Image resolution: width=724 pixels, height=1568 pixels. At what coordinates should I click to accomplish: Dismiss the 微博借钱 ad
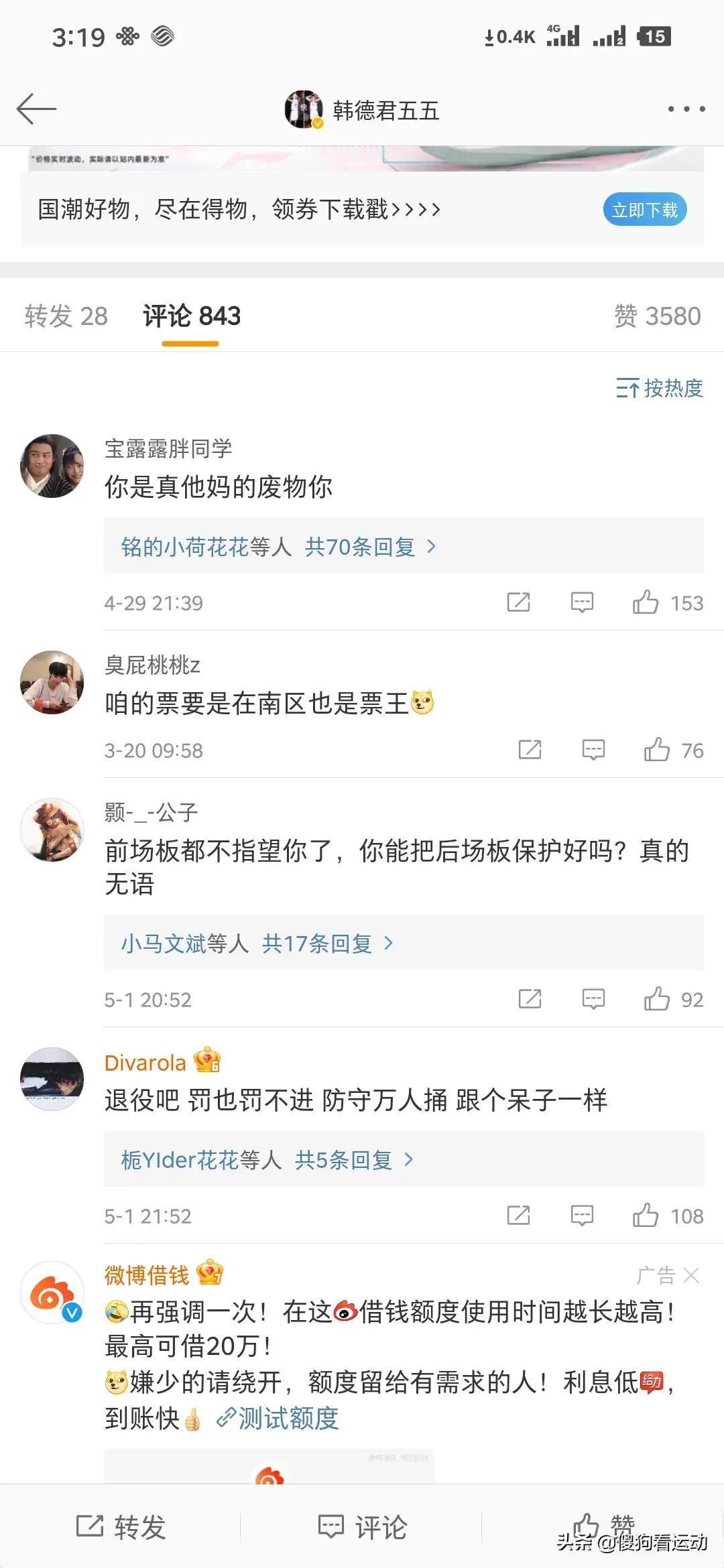[691, 1276]
